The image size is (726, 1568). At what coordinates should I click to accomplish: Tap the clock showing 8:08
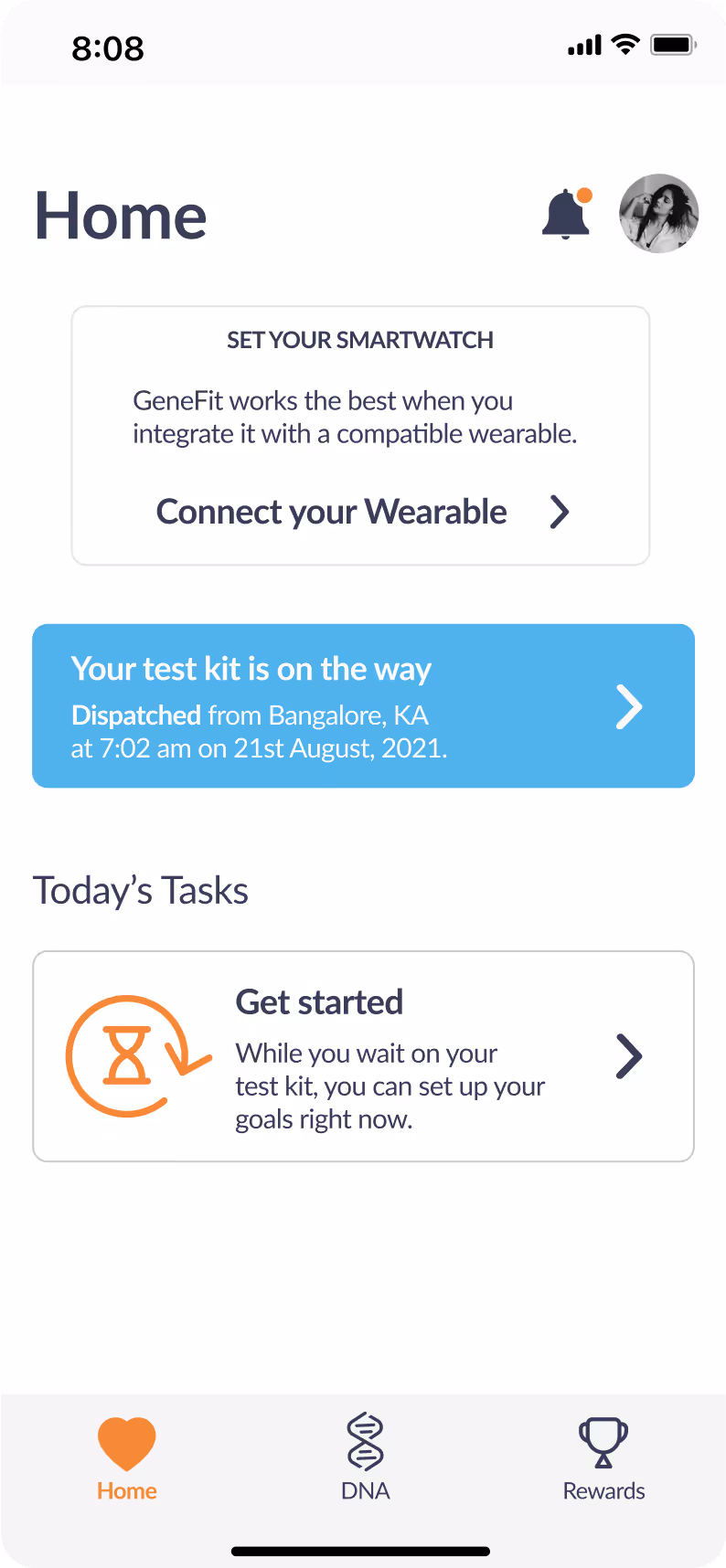pos(107,49)
